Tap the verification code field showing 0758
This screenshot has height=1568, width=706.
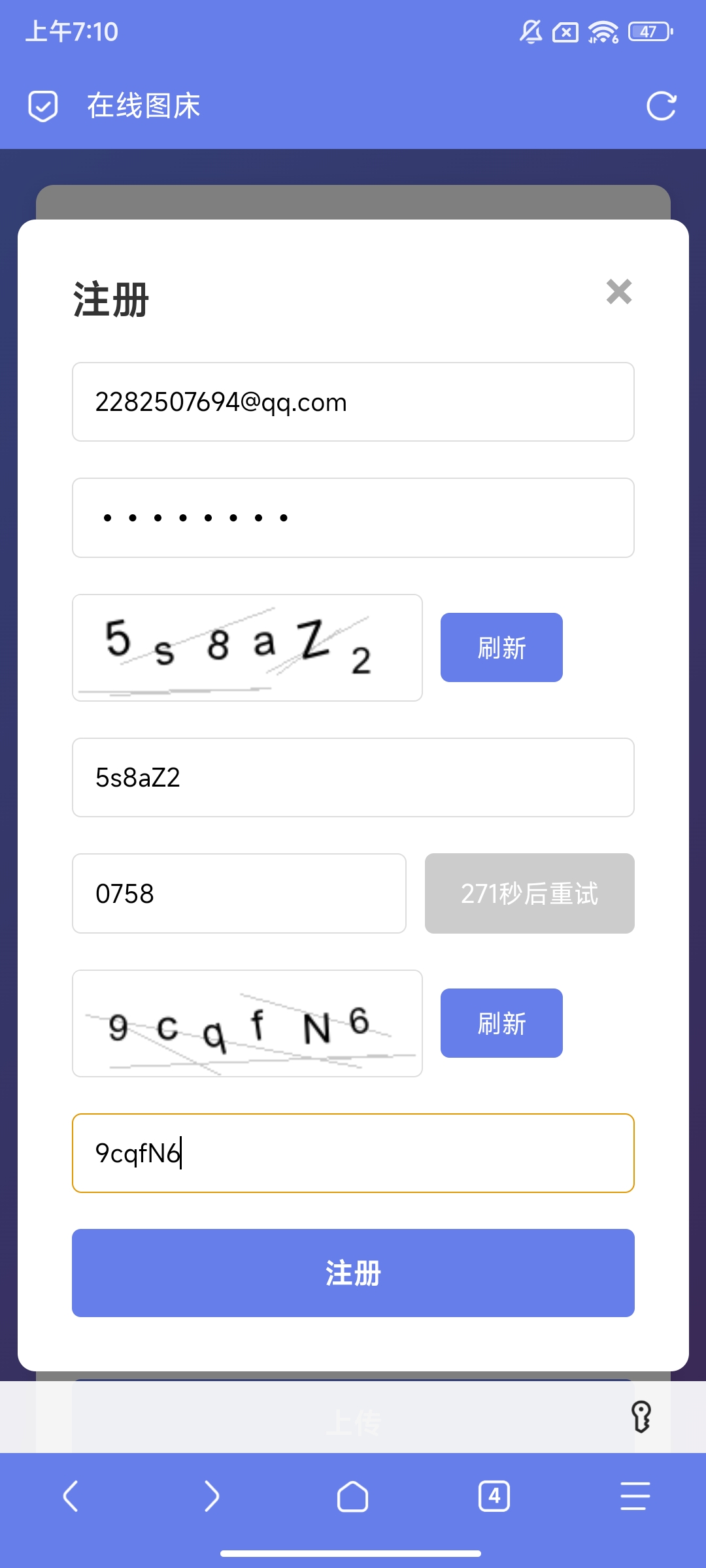[x=239, y=893]
